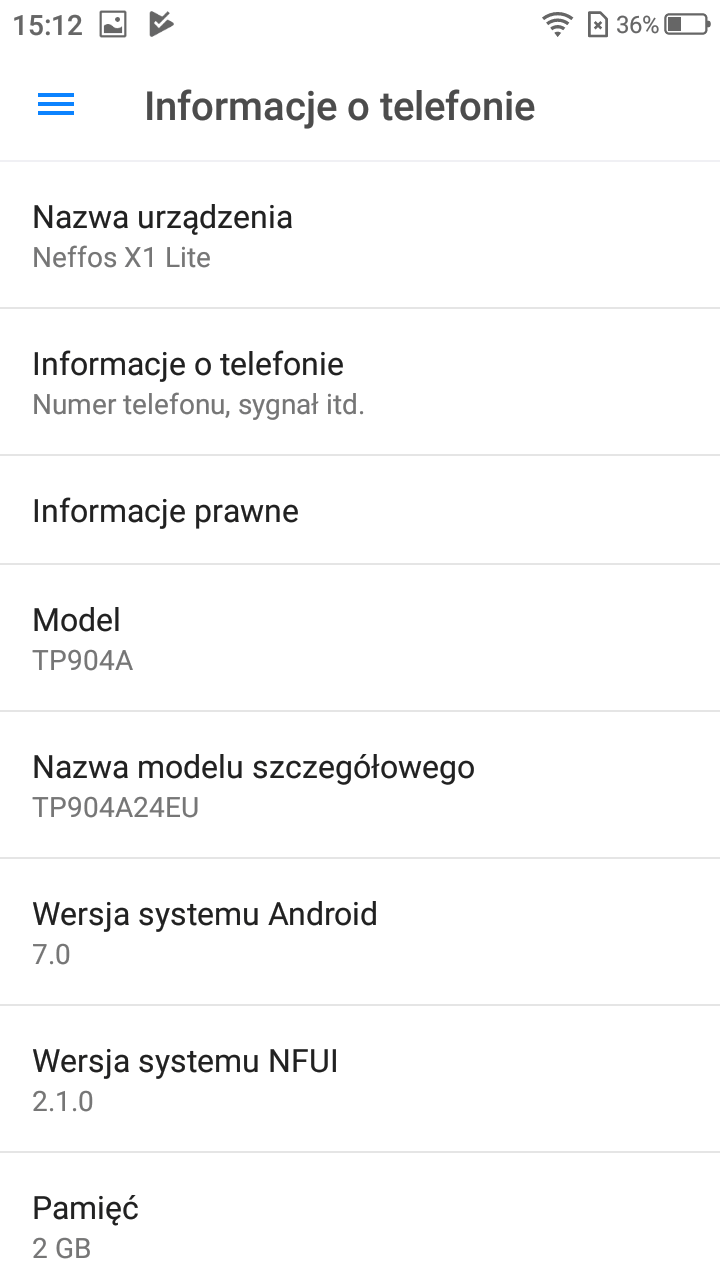Image resolution: width=720 pixels, height=1280 pixels.
Task: Open Informacje prawne
Action: pyautogui.click(x=360, y=510)
